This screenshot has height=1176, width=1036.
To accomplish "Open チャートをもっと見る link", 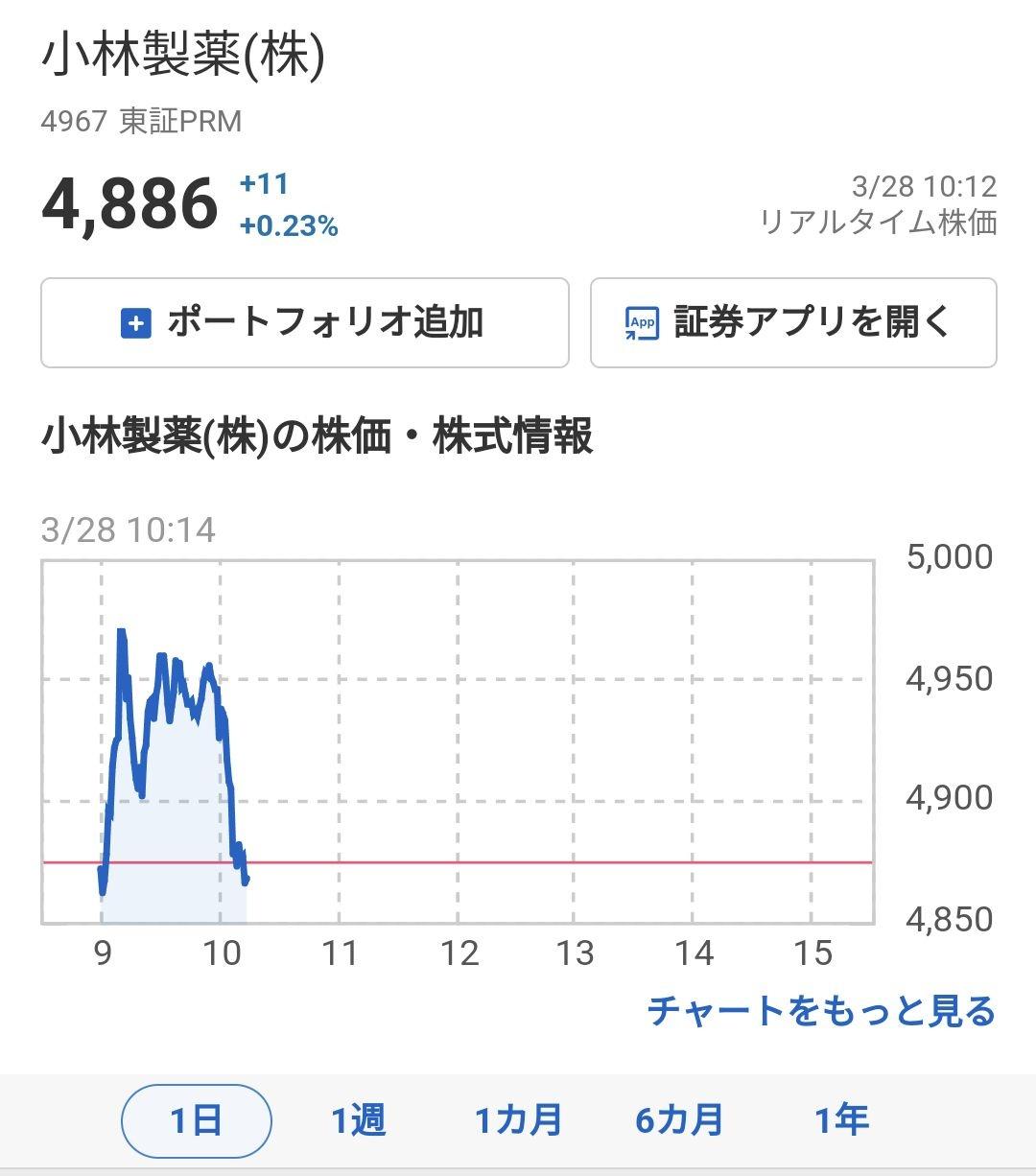I will [821, 1011].
